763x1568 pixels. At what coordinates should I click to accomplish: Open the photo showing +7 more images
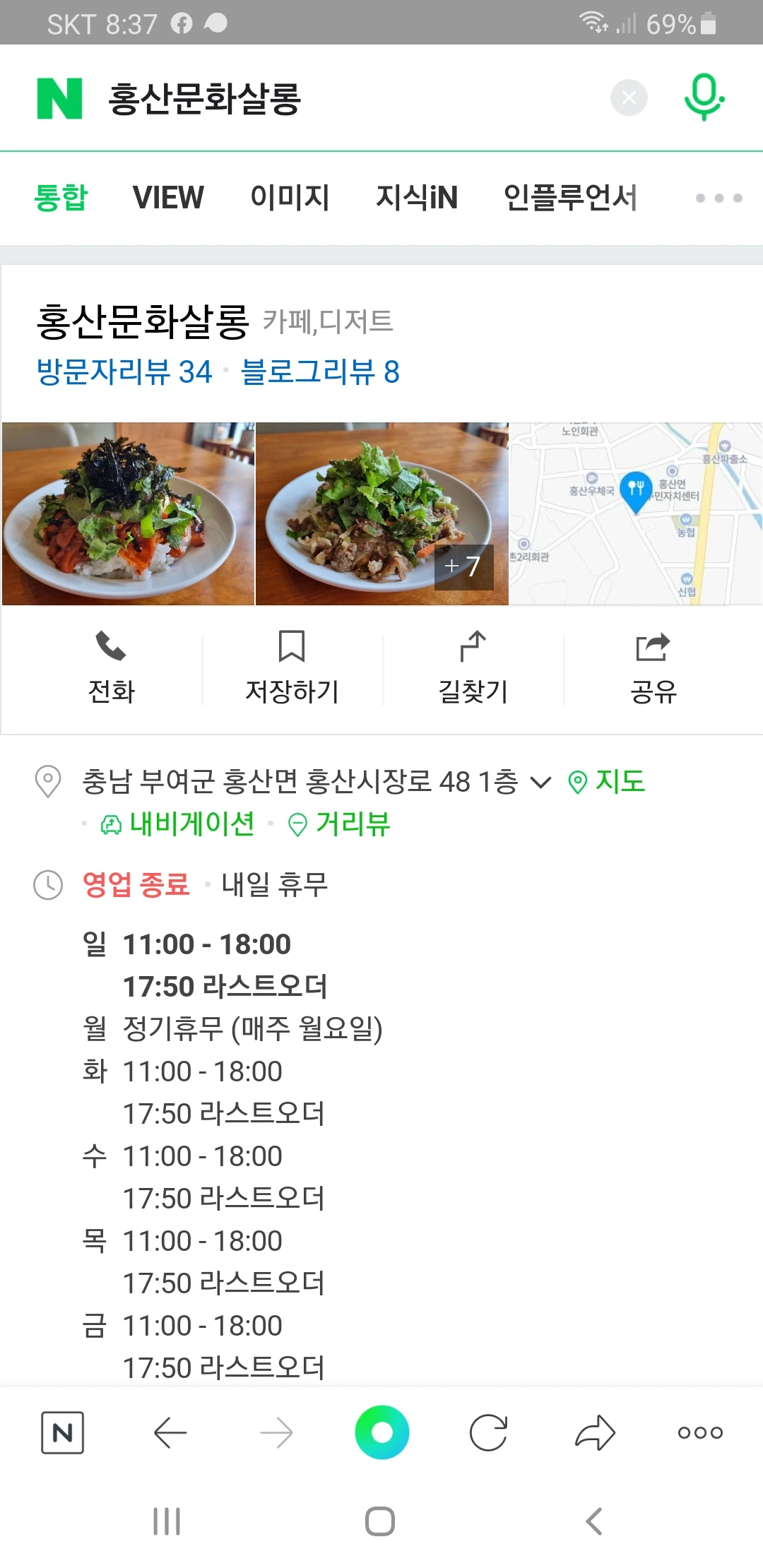coord(382,513)
